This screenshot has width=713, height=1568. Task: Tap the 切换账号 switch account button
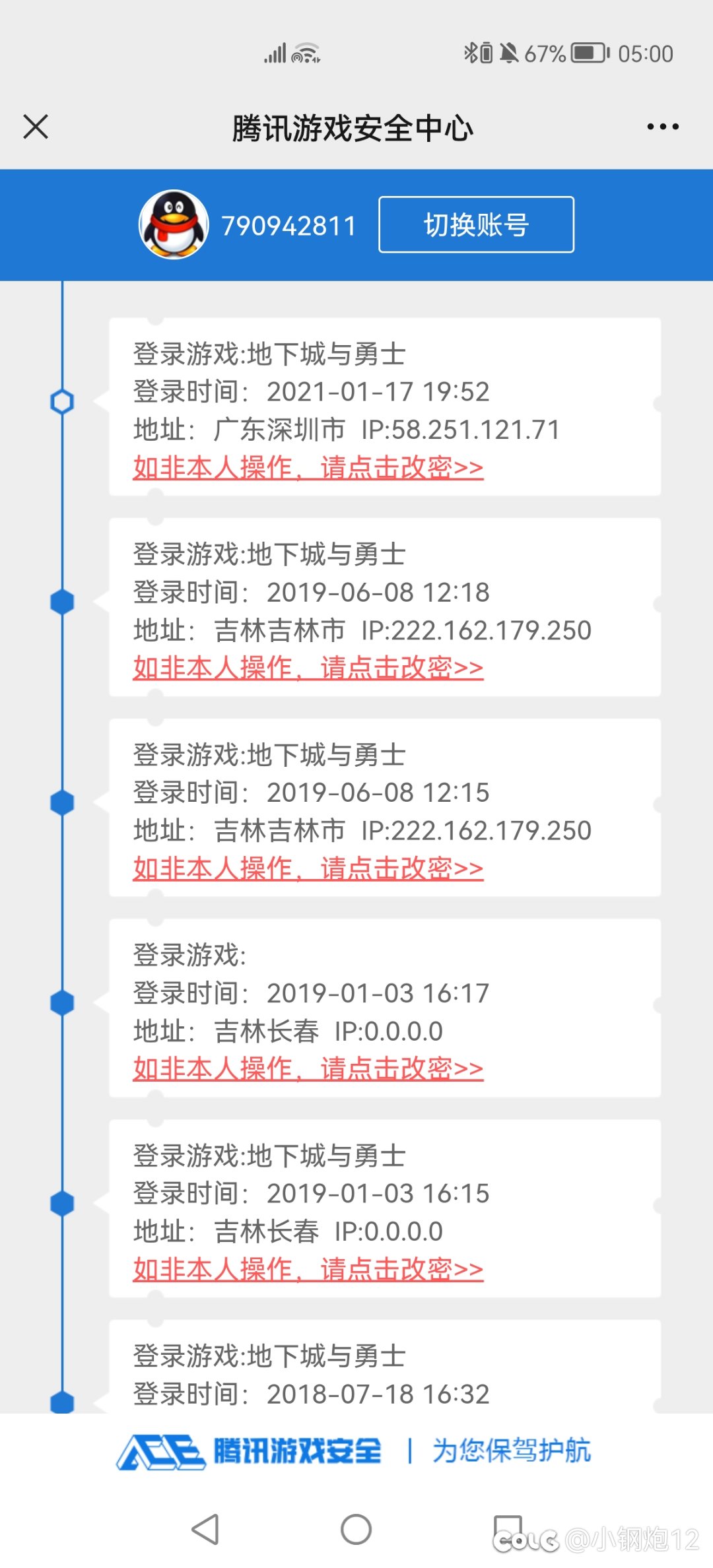(x=476, y=224)
